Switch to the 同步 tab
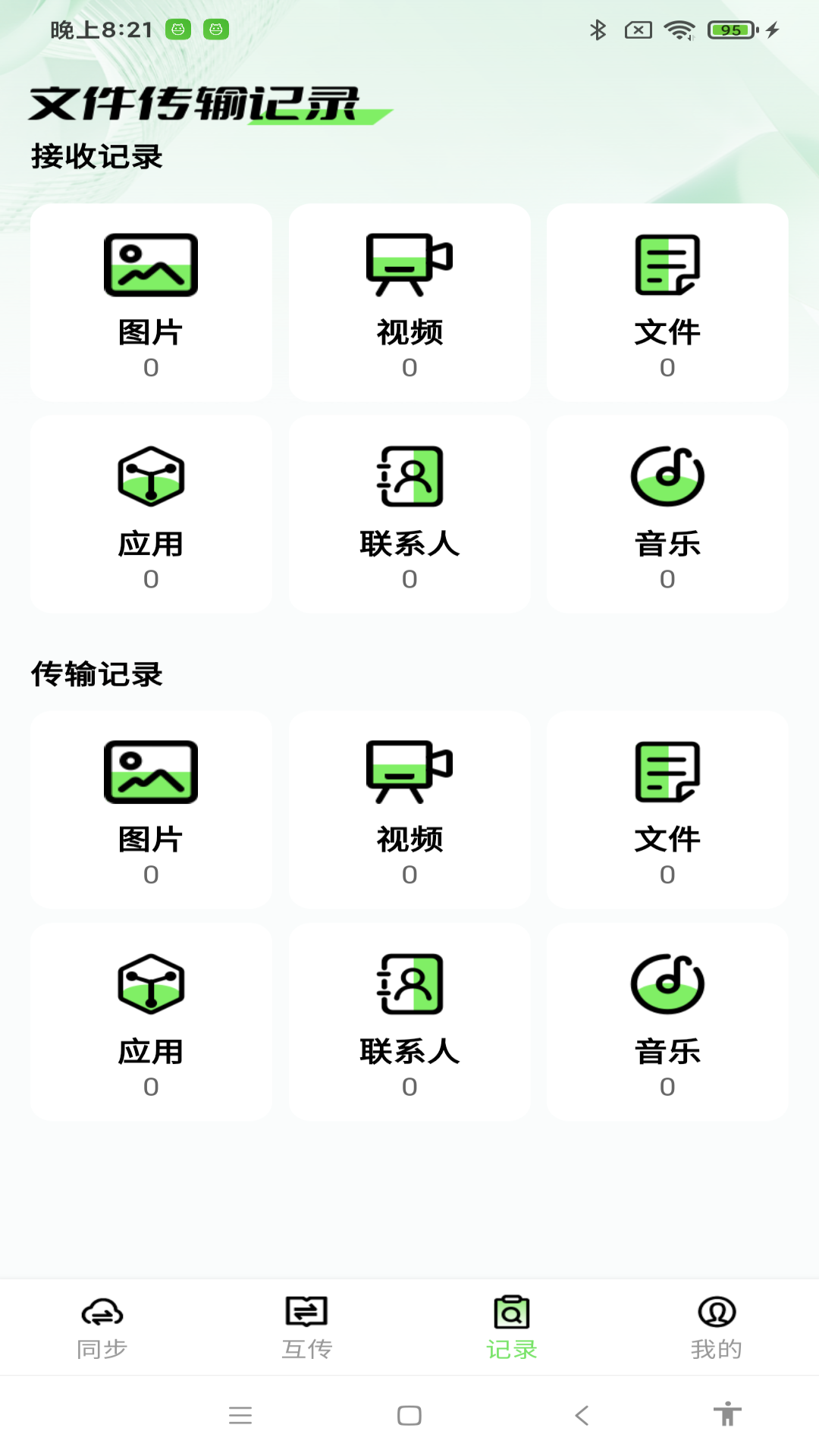Image resolution: width=819 pixels, height=1456 pixels. click(x=102, y=1327)
